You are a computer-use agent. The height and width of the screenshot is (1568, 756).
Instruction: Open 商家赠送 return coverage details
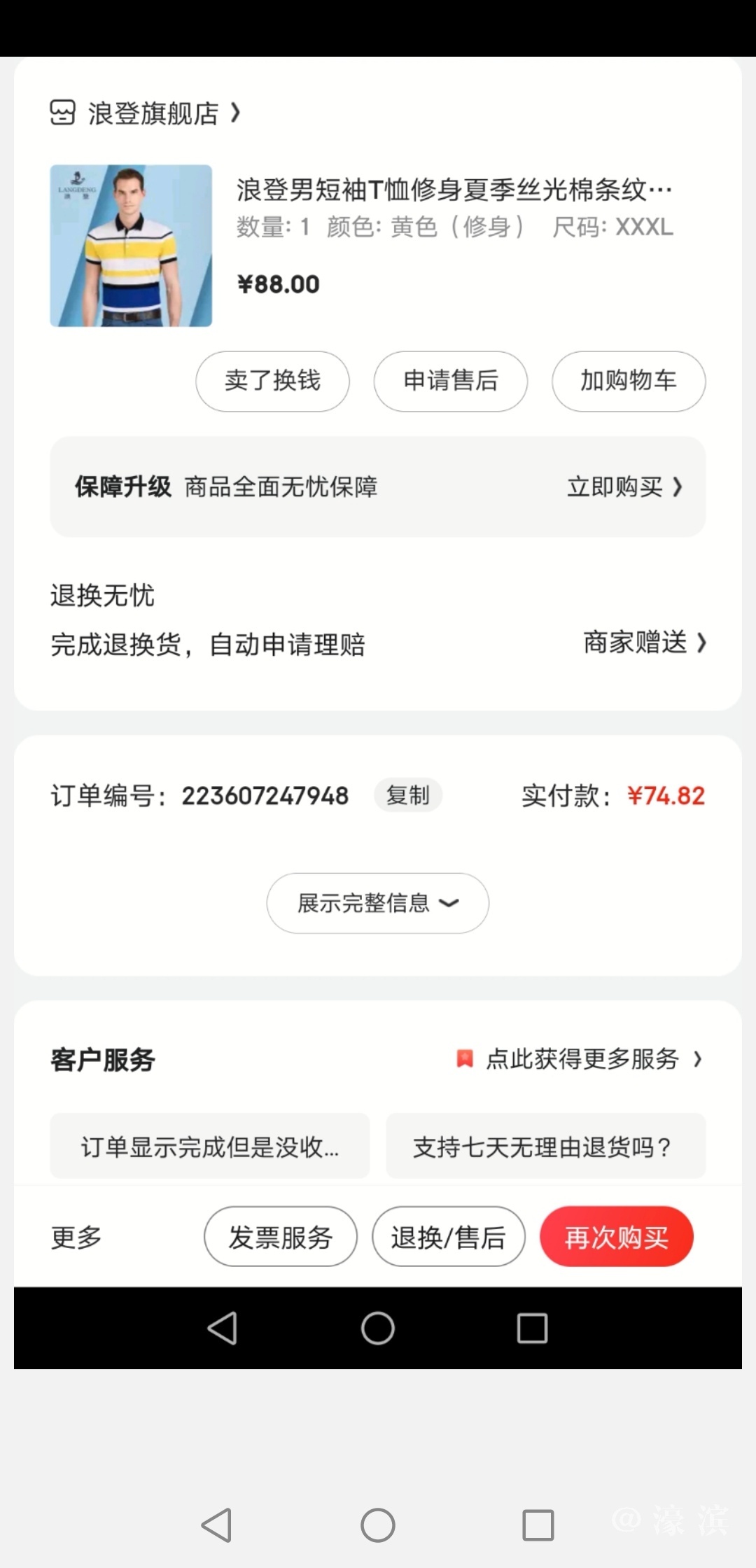(x=644, y=642)
